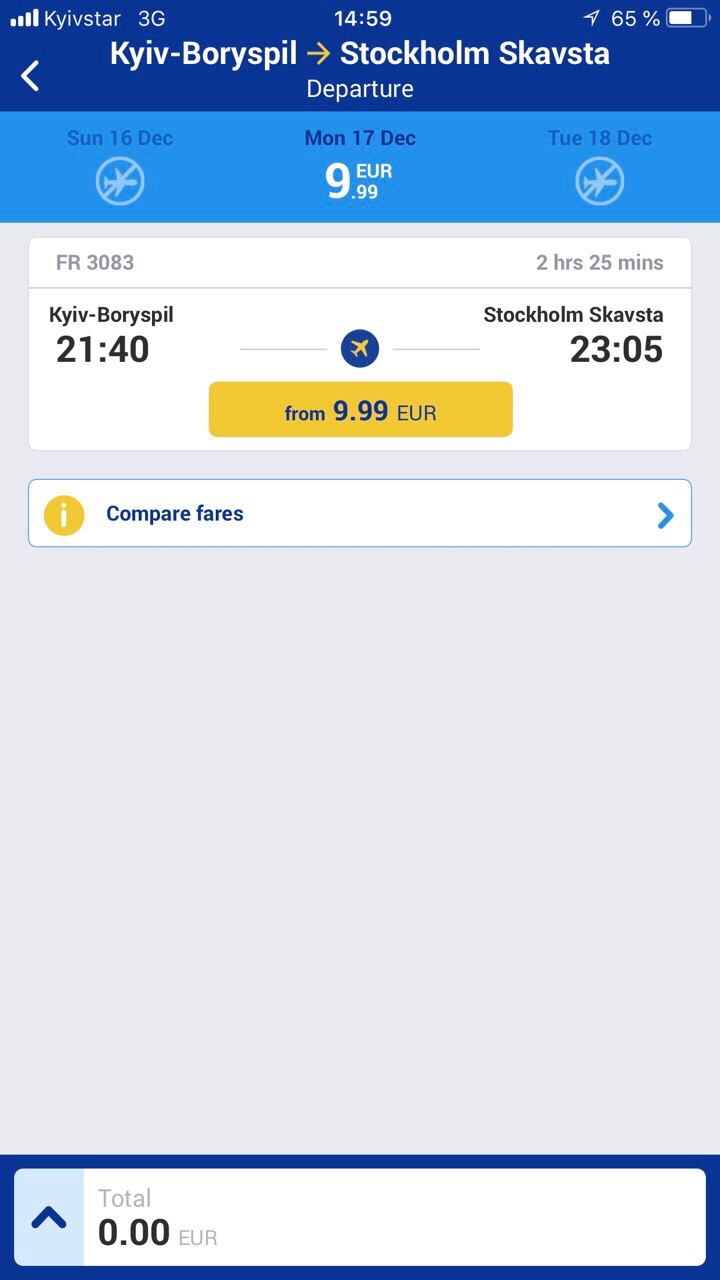720x1280 pixels.
Task: Expand the Total price summary
Action: (49, 1217)
